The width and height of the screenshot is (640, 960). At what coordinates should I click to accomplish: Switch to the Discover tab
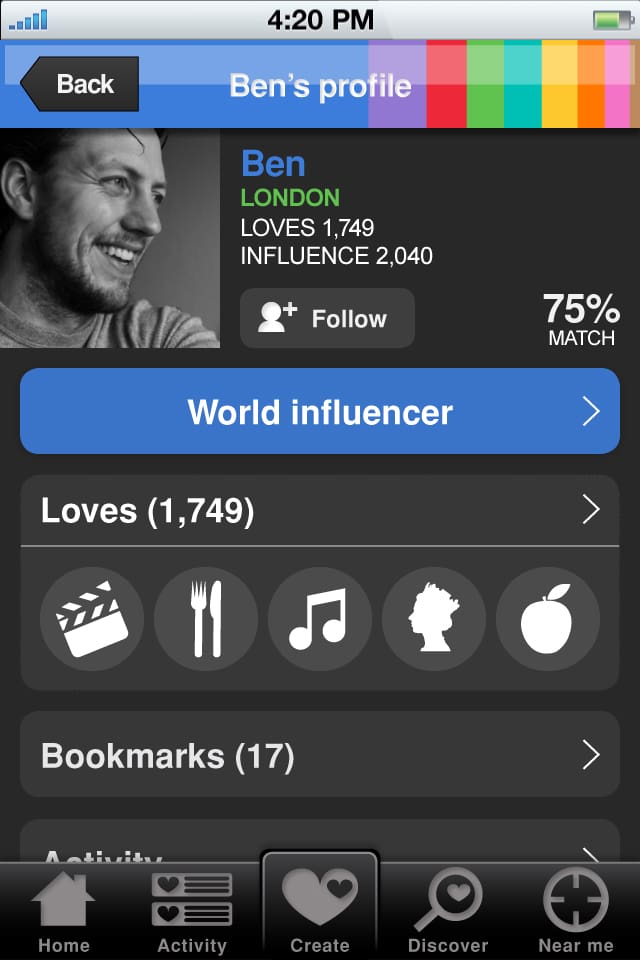(x=448, y=910)
